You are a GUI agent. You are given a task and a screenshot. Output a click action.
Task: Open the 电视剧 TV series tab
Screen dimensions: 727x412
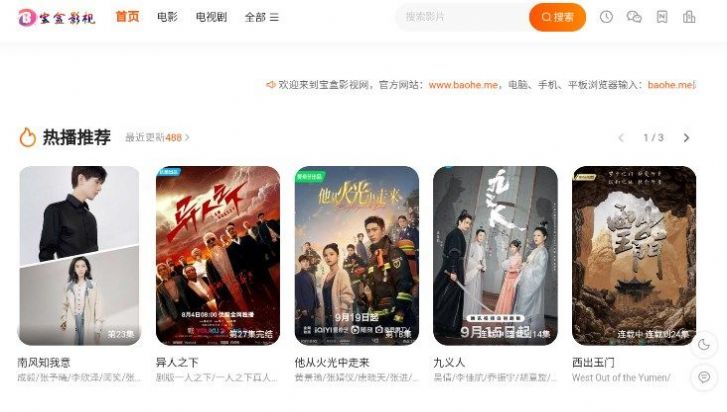(x=211, y=17)
